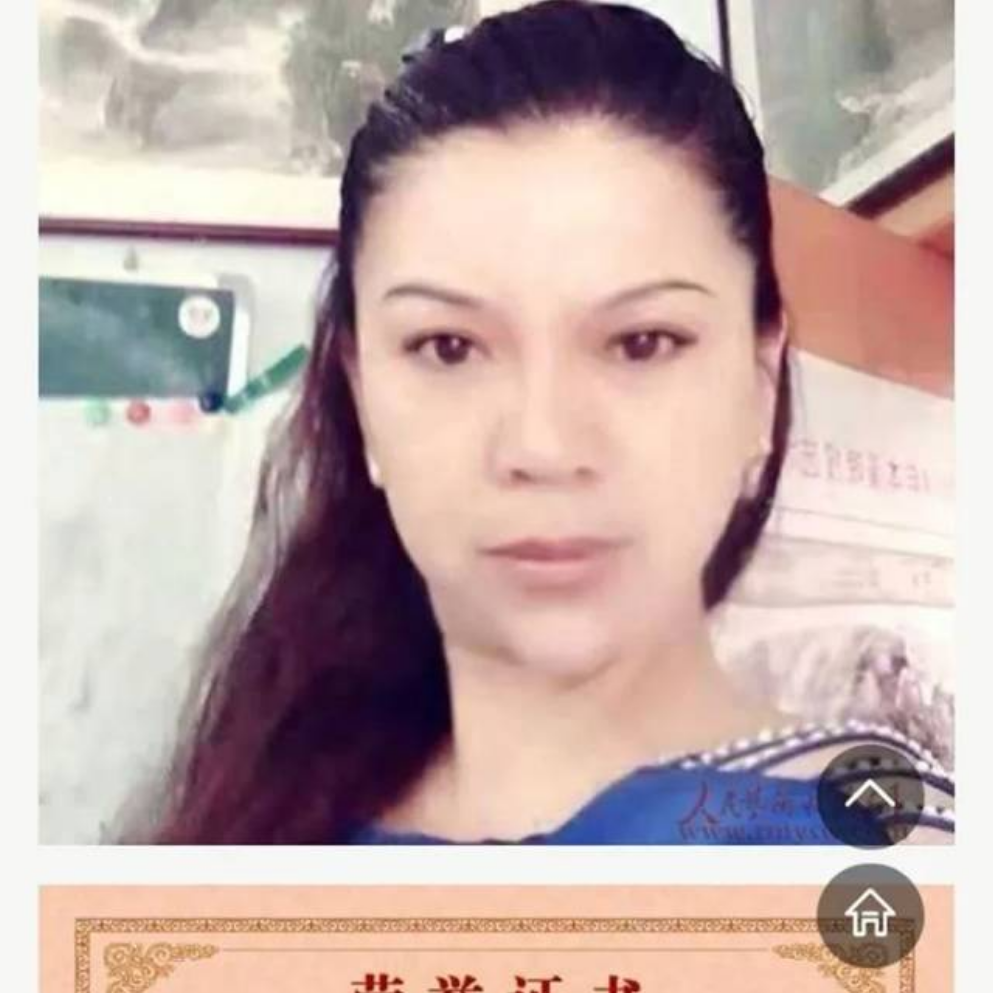This screenshot has width=993, height=993.
Task: Go to the home page button
Action: [869, 915]
